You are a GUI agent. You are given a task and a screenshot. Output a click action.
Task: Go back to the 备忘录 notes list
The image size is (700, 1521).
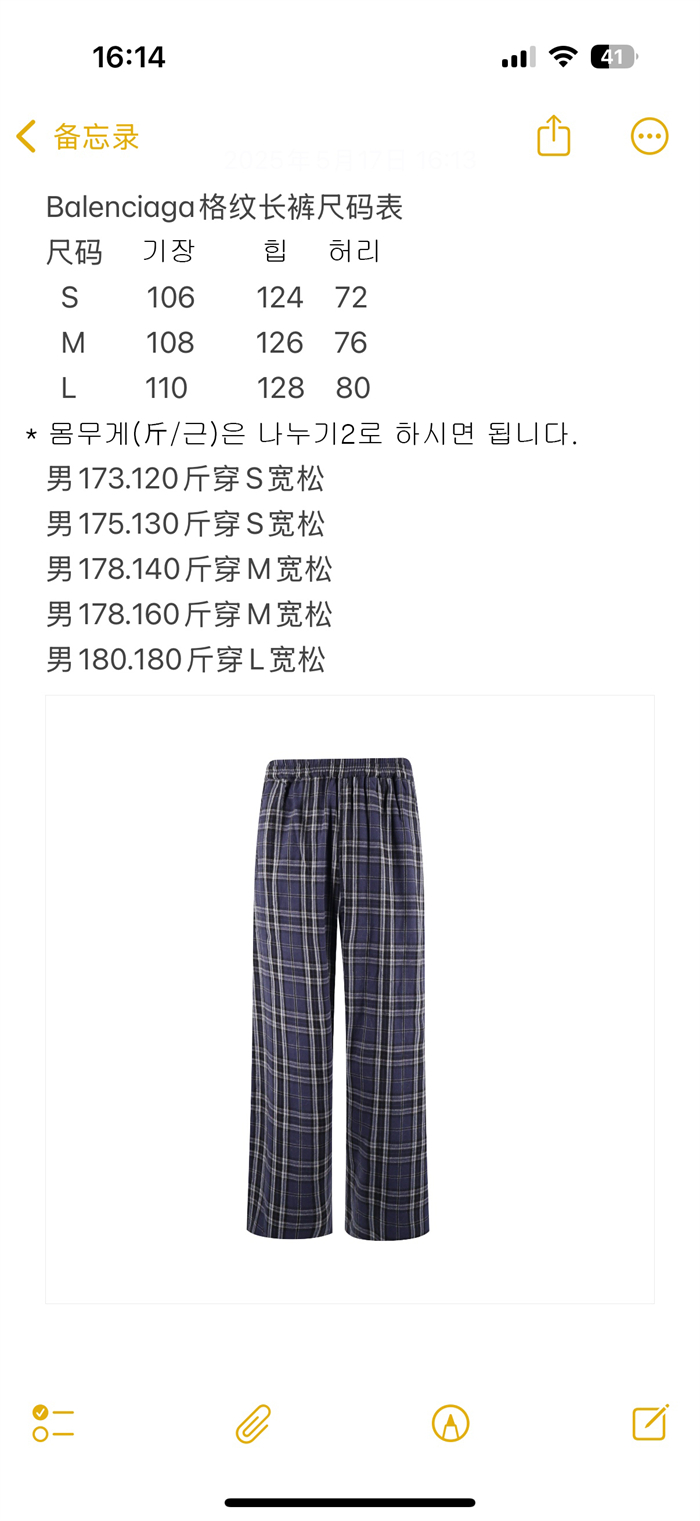pyautogui.click(x=78, y=137)
